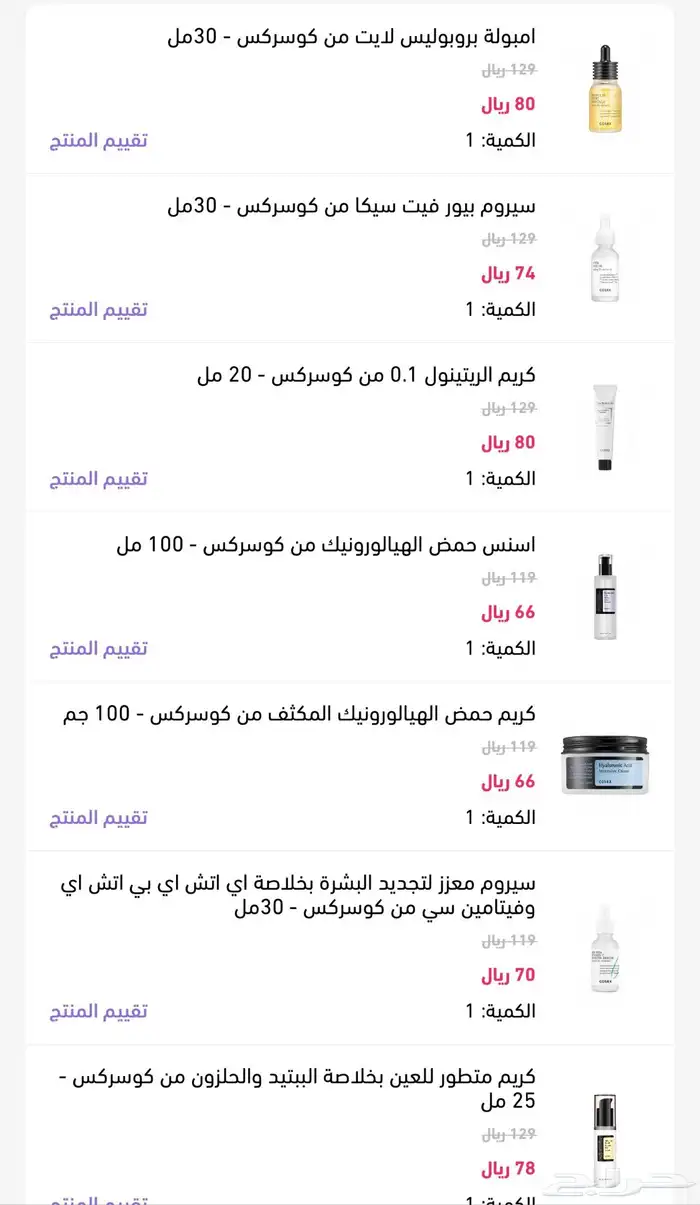Open the peptide and snail eye cream image
This screenshot has width=700, height=1205.
click(x=605, y=1140)
